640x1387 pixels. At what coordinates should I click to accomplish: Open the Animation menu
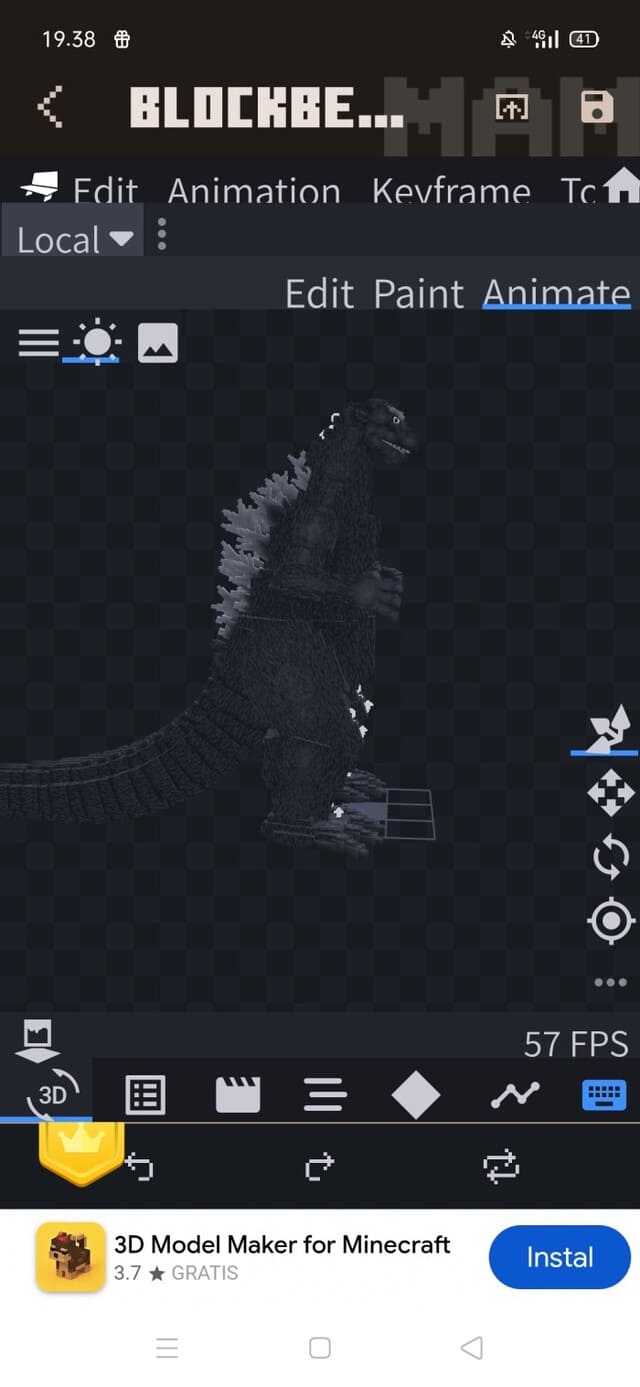click(x=254, y=189)
